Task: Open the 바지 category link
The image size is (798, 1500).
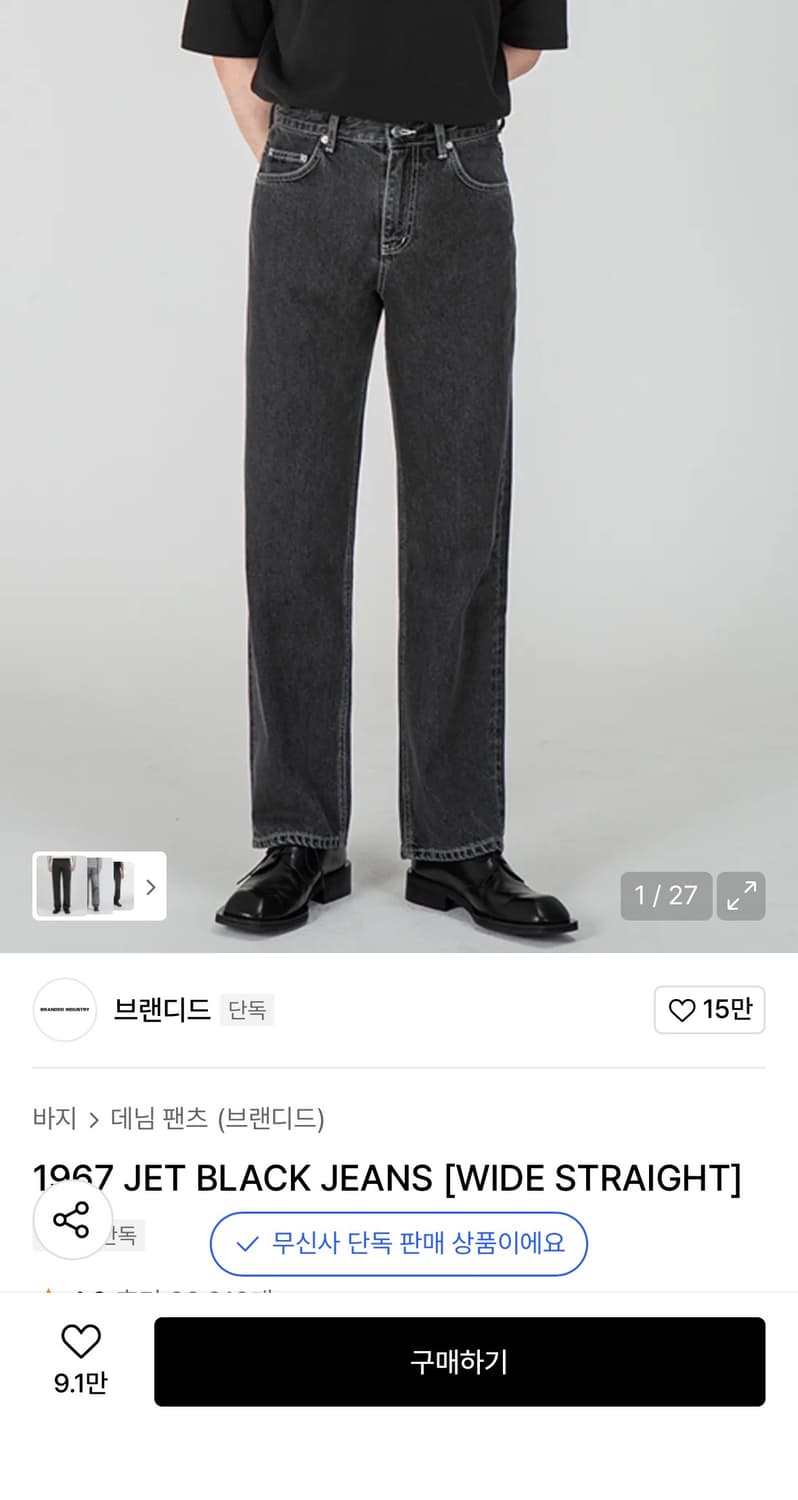Action: (54, 1120)
